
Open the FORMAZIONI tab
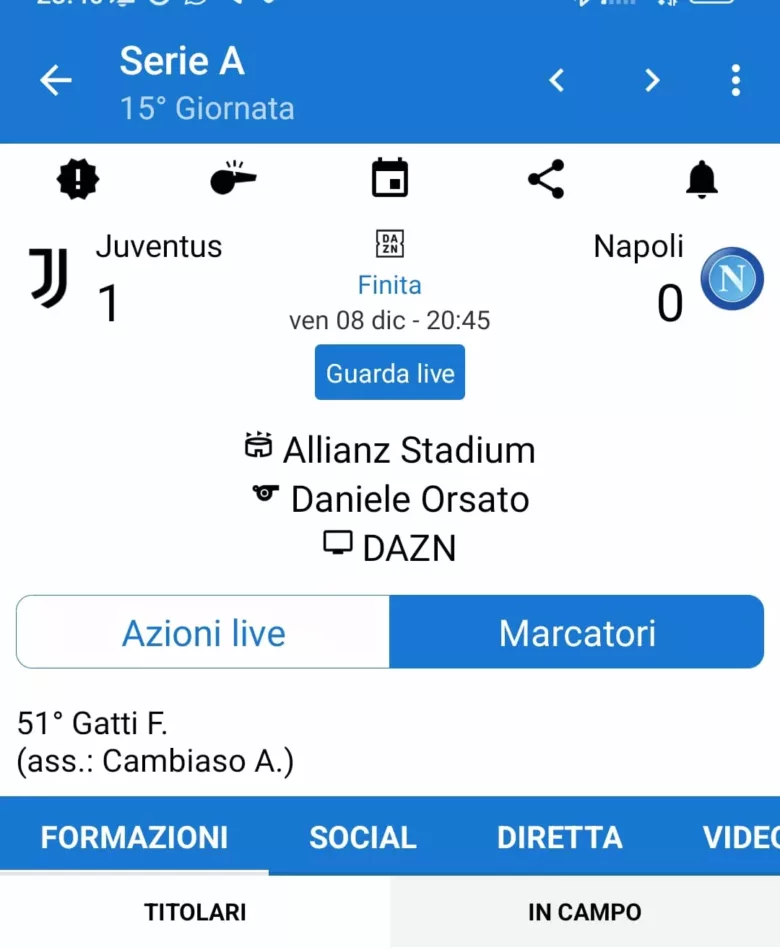click(134, 837)
